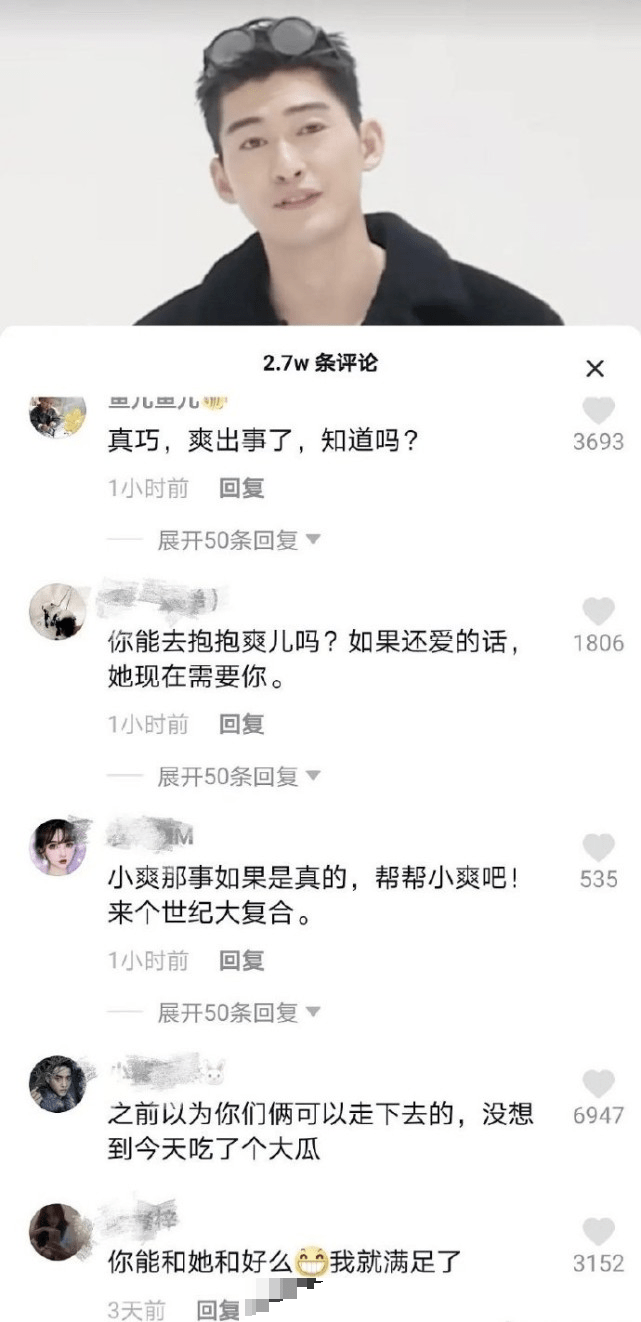Image resolution: width=641 pixels, height=1322 pixels.
Task: Open avatar of '你能和她和好么' commenter
Action: tap(57, 1232)
